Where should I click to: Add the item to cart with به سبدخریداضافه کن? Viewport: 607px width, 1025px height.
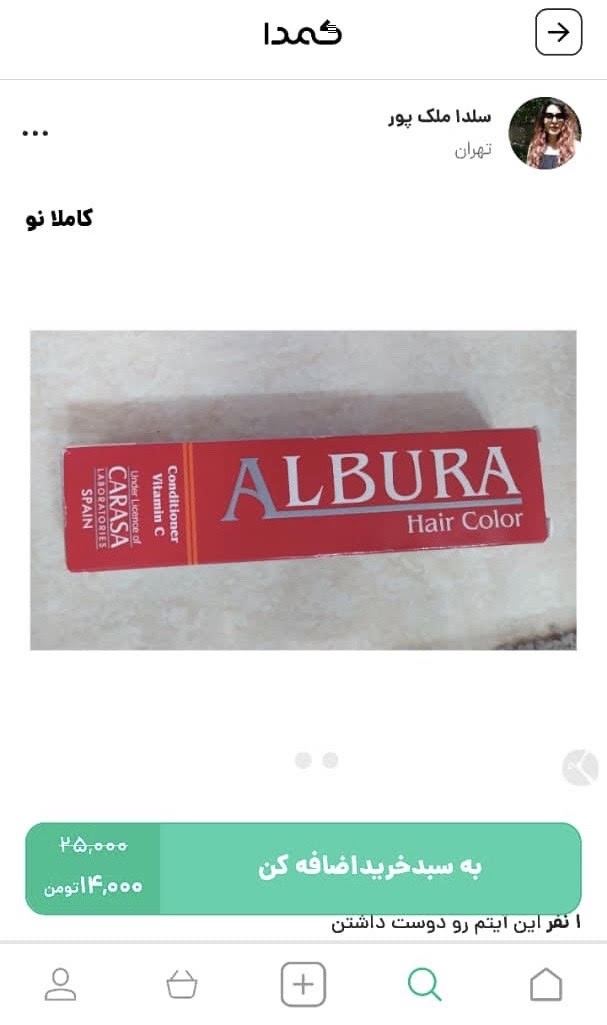coord(370,867)
